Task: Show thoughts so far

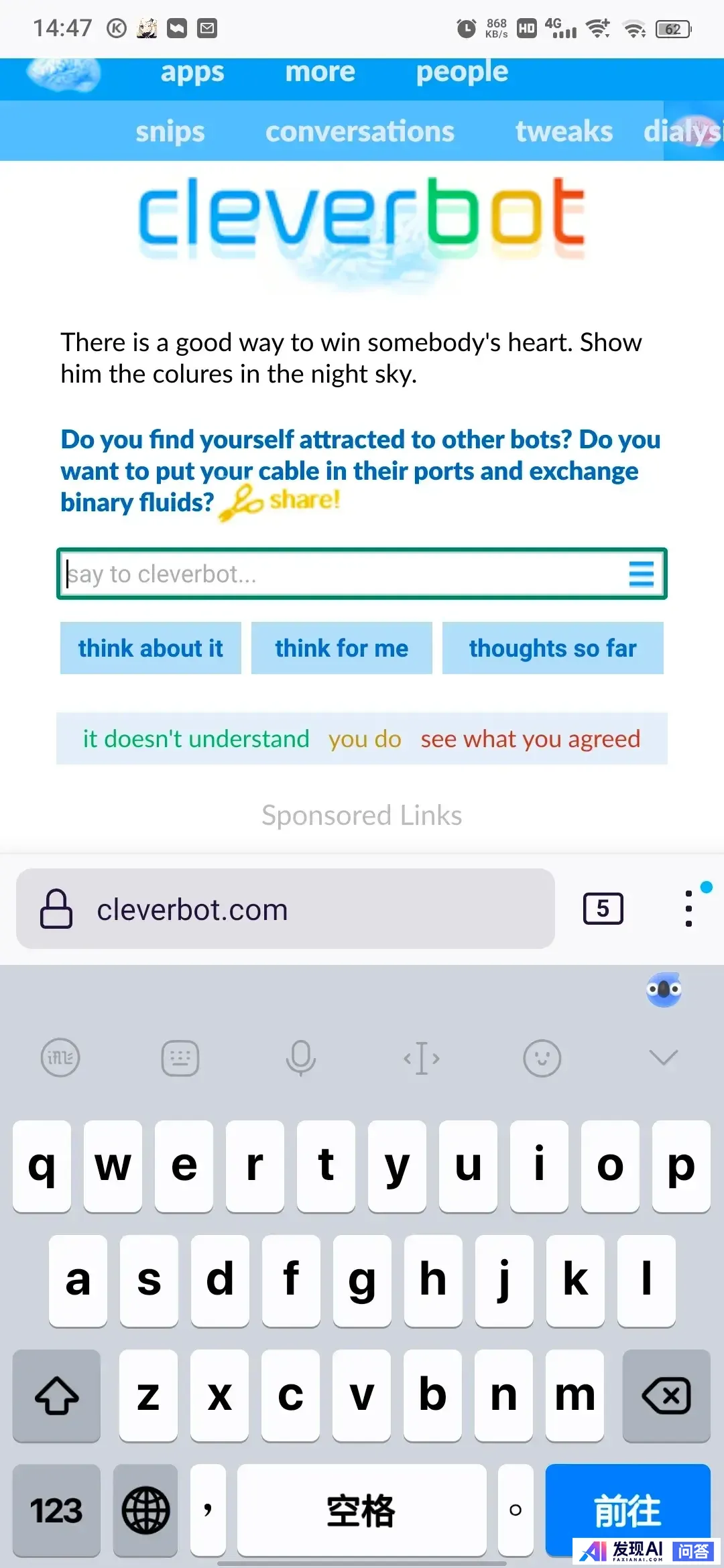Action: [x=552, y=648]
